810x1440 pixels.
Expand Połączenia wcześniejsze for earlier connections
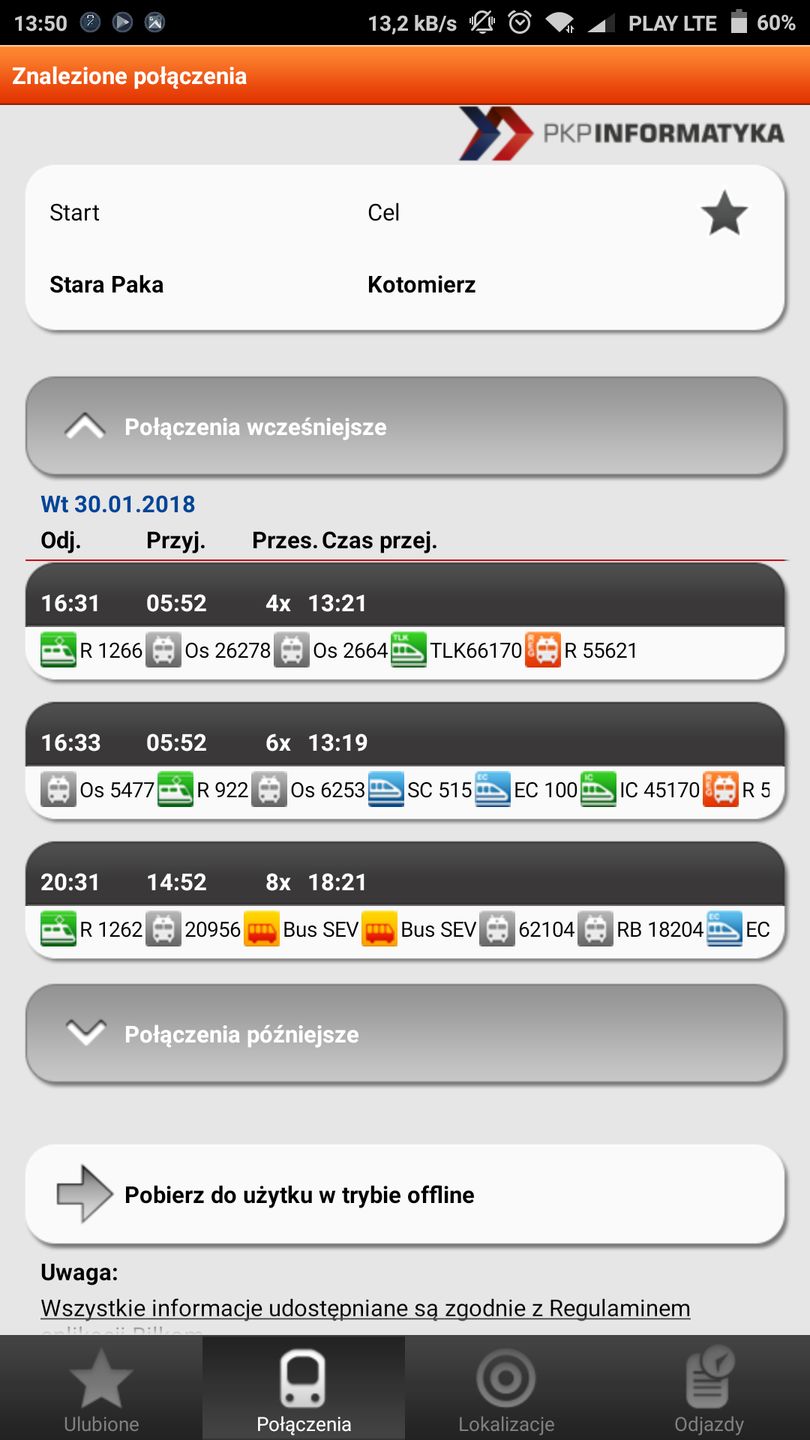(x=405, y=427)
